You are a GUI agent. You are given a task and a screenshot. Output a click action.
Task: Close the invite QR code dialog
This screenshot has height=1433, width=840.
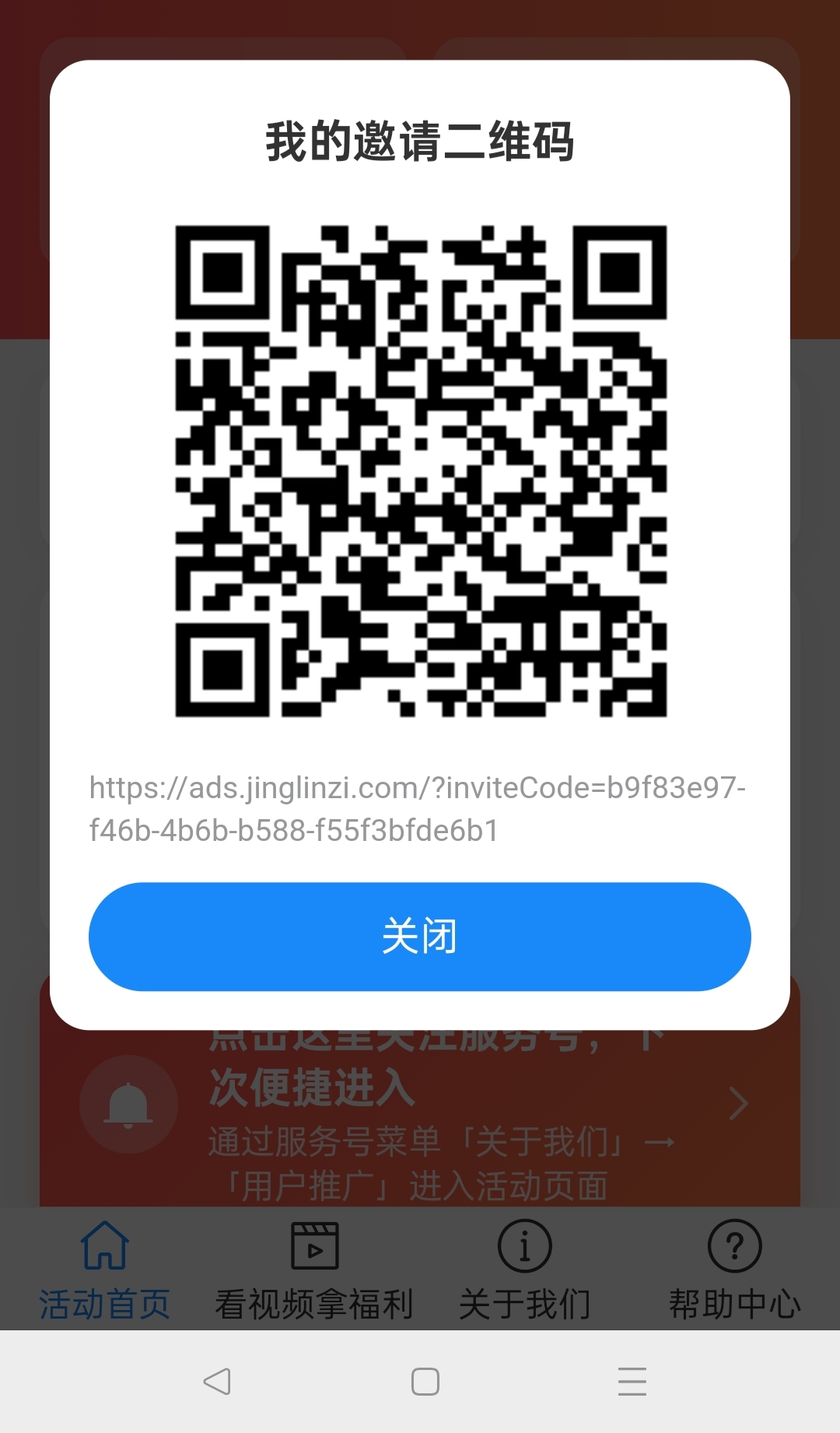419,936
